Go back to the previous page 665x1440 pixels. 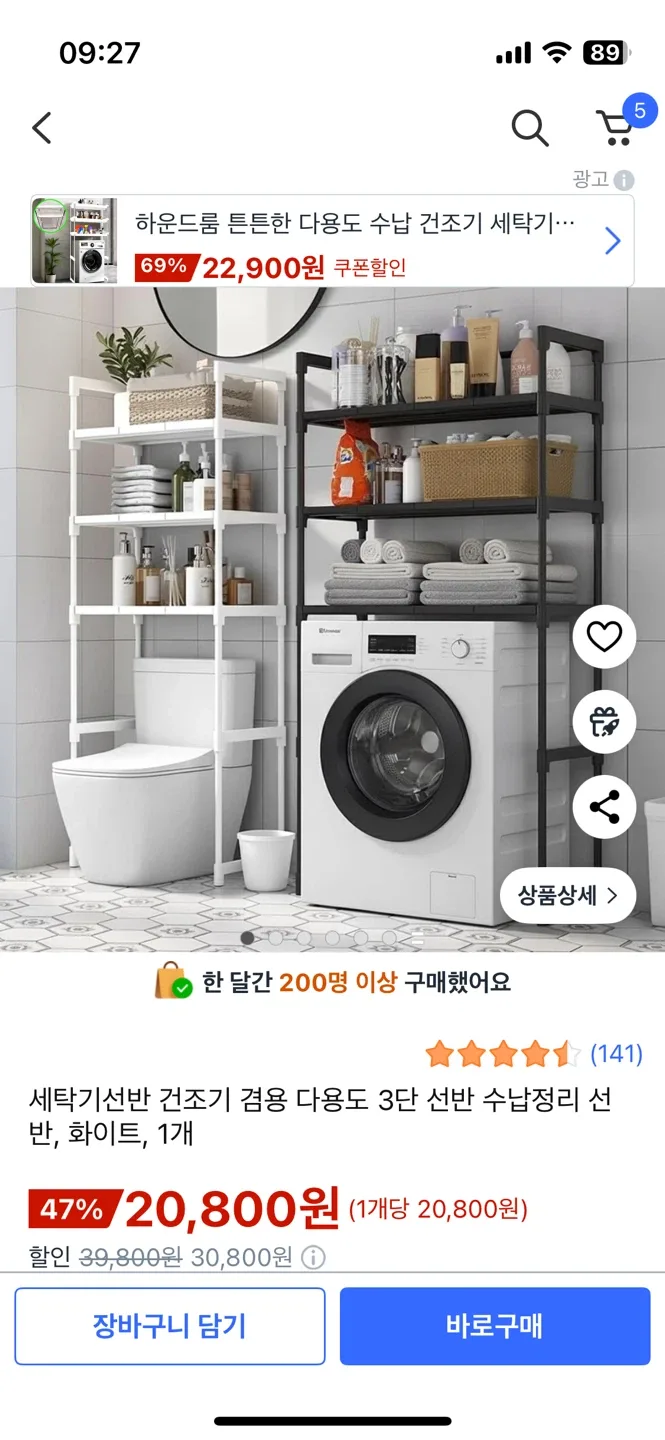click(42, 128)
